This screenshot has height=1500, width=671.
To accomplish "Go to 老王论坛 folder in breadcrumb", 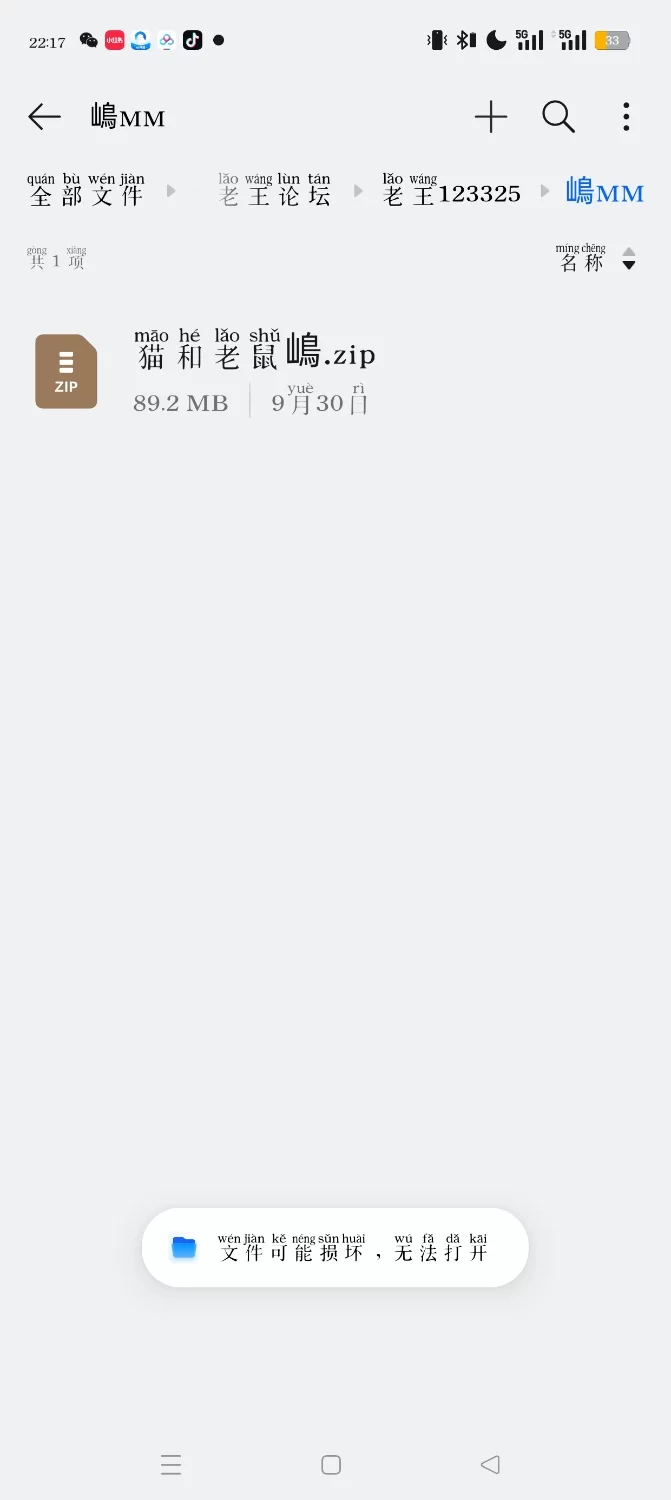I will [x=275, y=192].
